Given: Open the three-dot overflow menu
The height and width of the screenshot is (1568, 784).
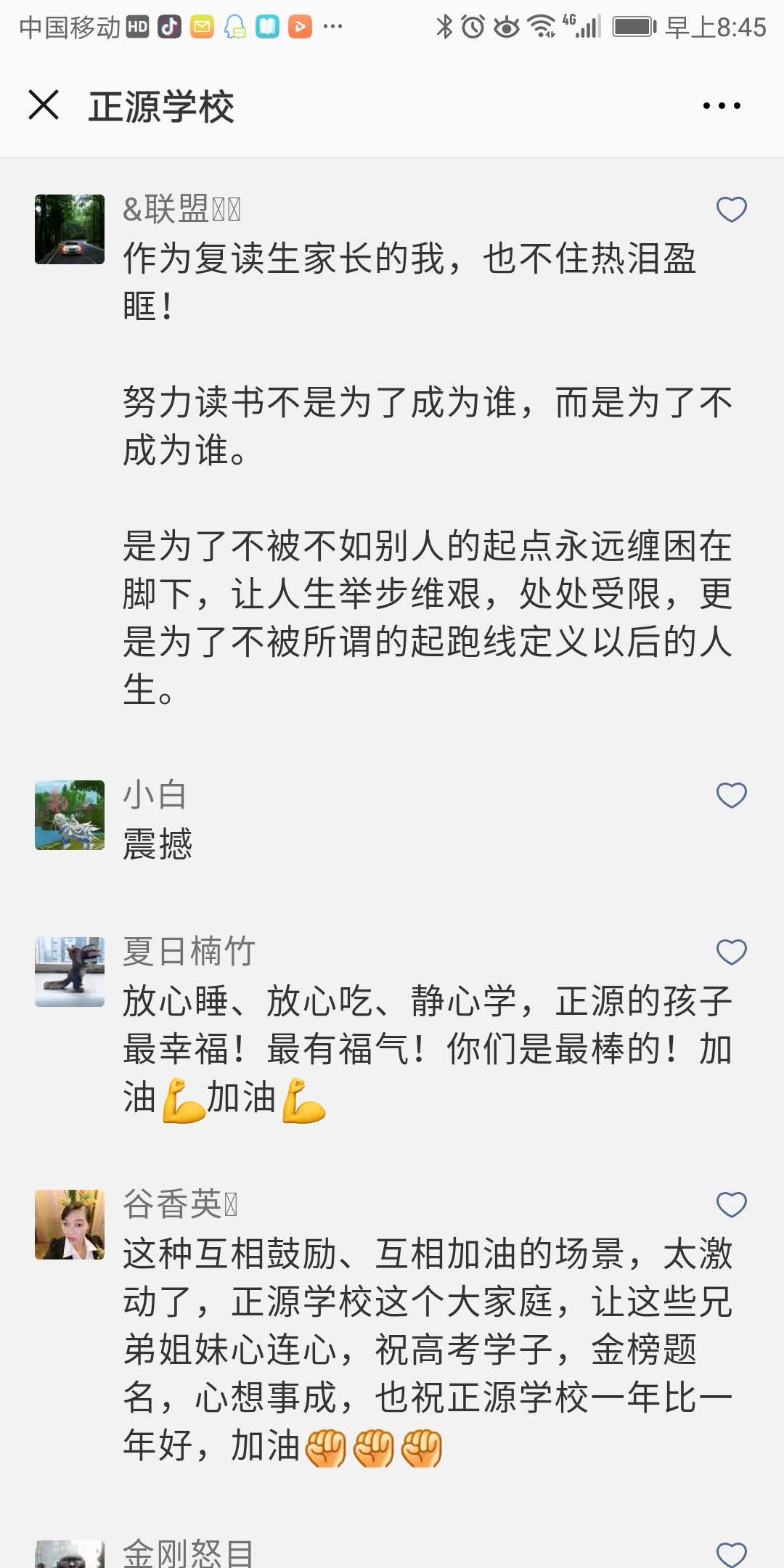Looking at the screenshot, I should pyautogui.click(x=722, y=106).
